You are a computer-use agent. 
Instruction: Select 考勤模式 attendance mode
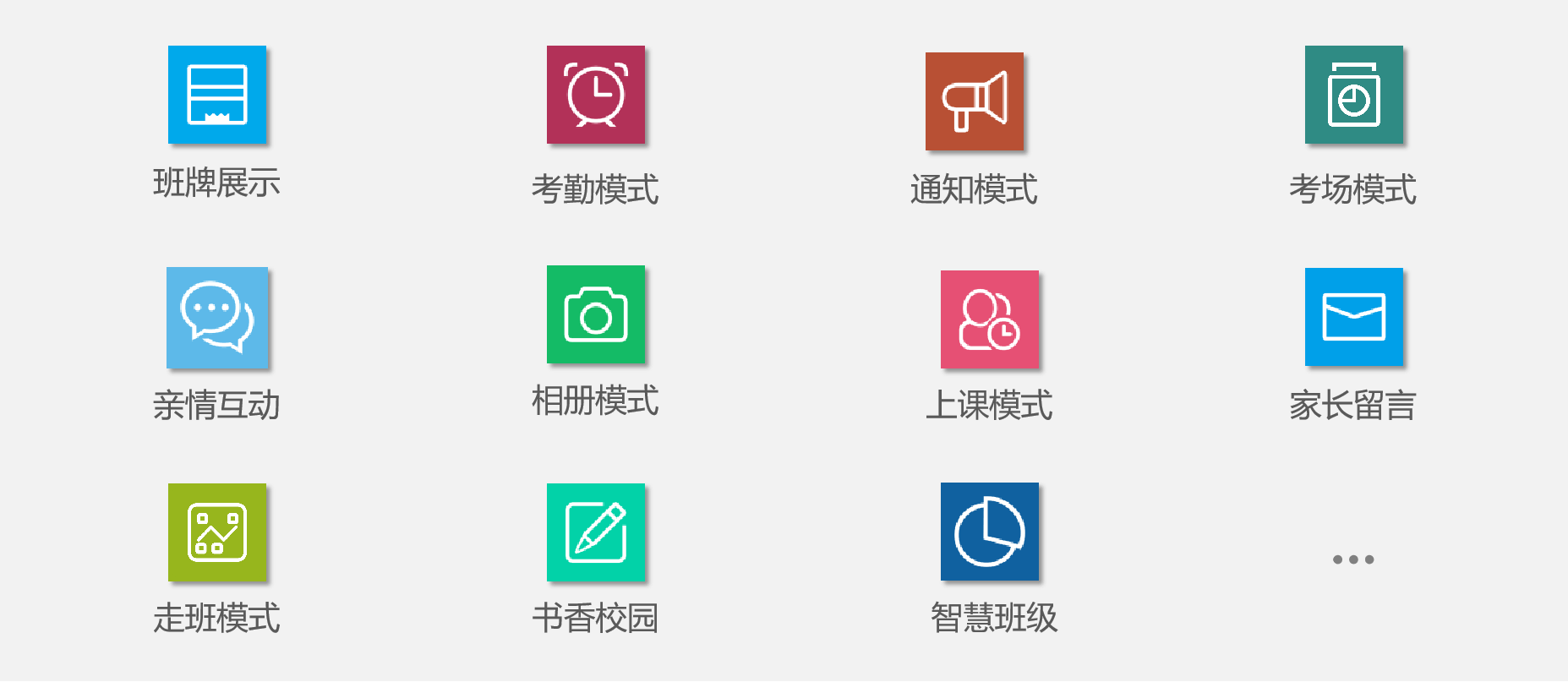point(596,95)
